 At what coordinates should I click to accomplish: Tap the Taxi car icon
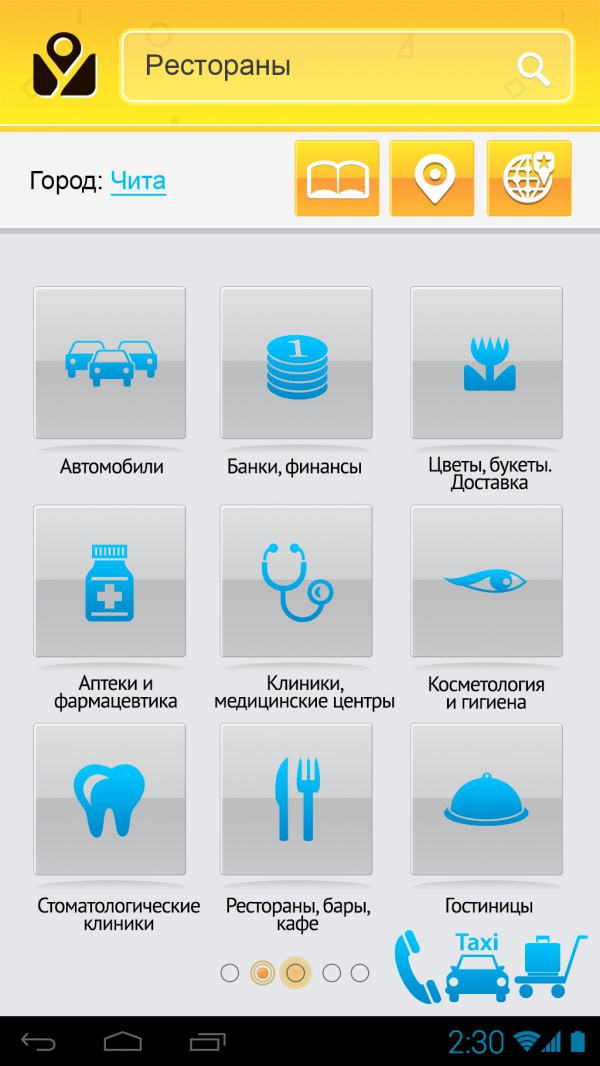click(x=477, y=965)
